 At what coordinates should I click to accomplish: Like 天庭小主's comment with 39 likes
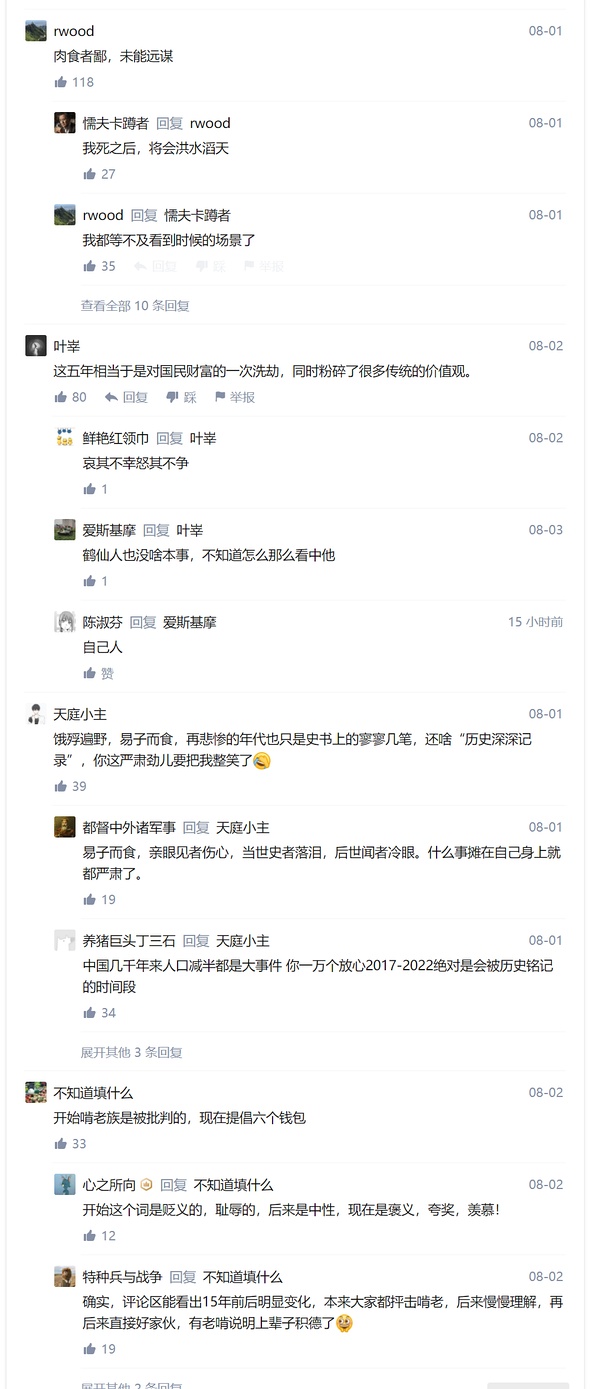(x=62, y=787)
